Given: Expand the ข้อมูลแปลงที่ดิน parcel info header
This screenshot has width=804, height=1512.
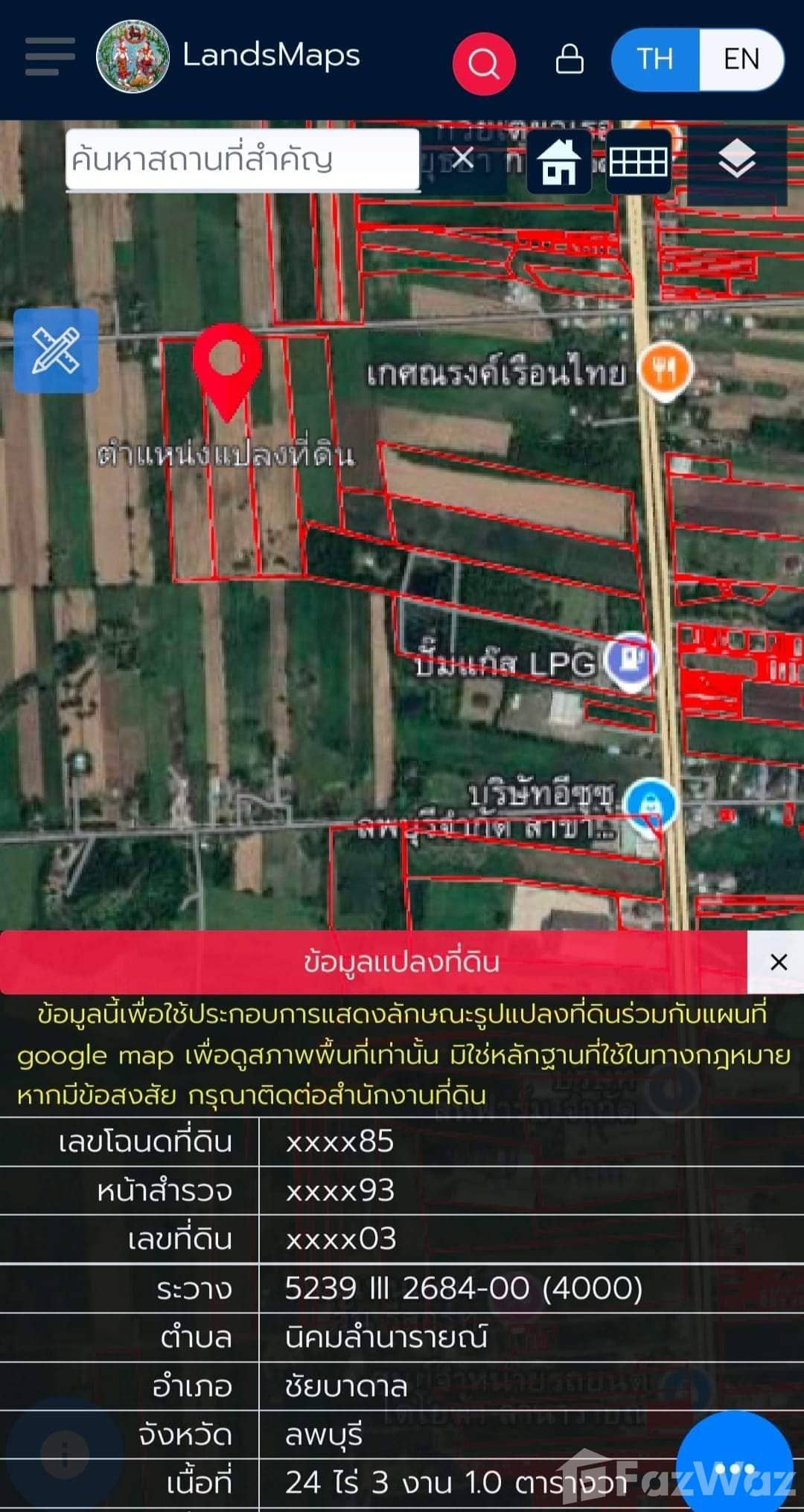Looking at the screenshot, I should pos(402,961).
